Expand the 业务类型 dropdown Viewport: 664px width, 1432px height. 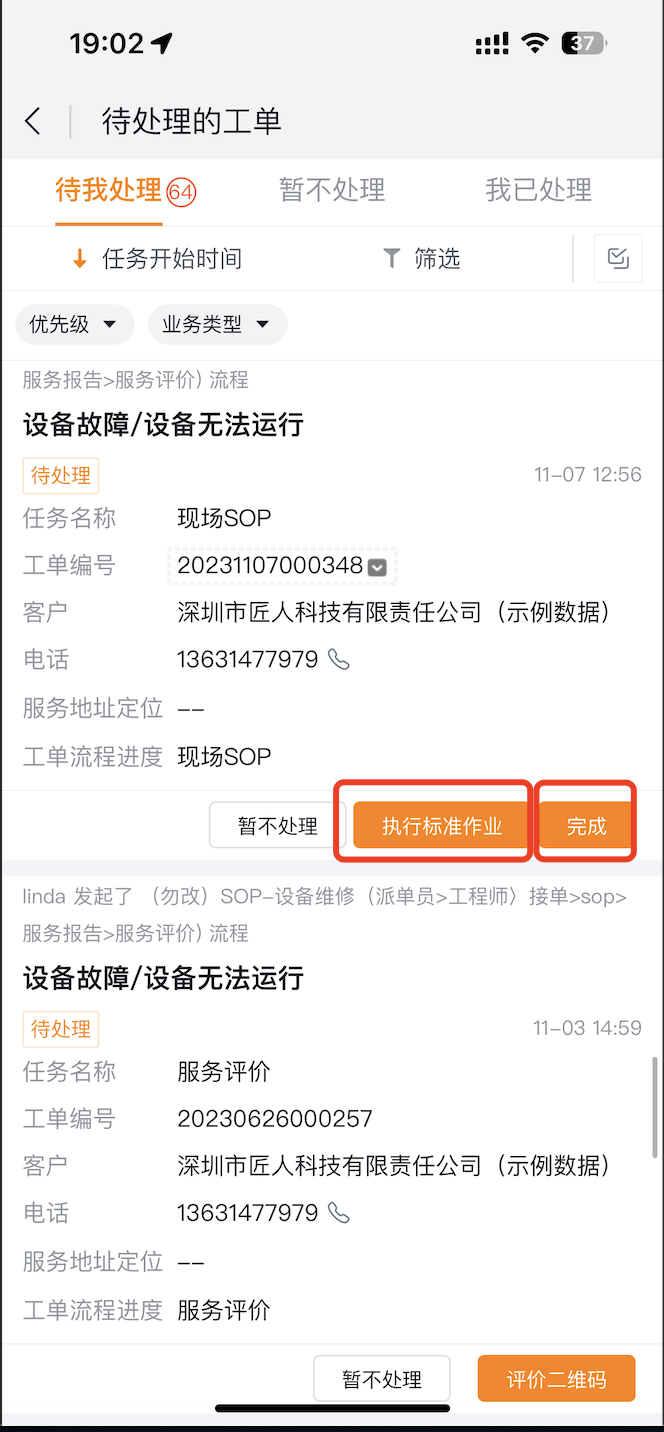217,324
